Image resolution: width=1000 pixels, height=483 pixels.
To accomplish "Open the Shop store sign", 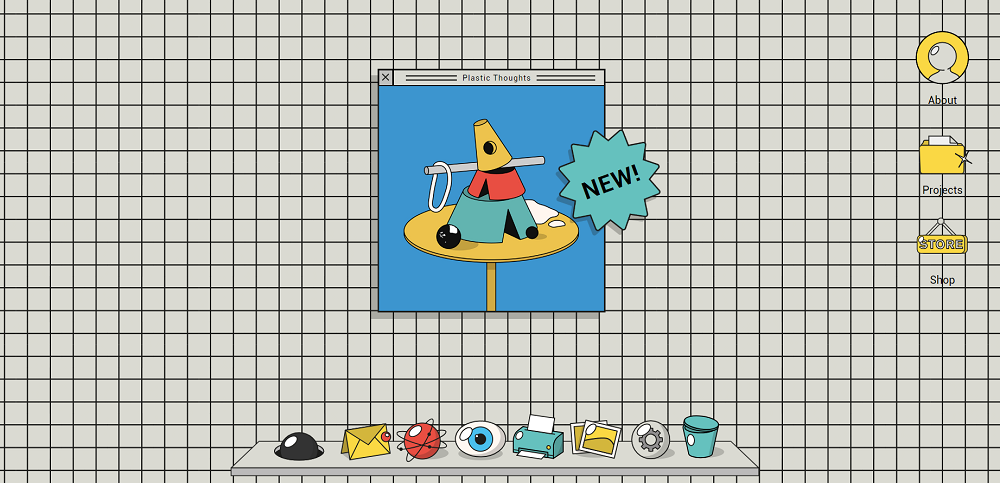I will coord(942,243).
